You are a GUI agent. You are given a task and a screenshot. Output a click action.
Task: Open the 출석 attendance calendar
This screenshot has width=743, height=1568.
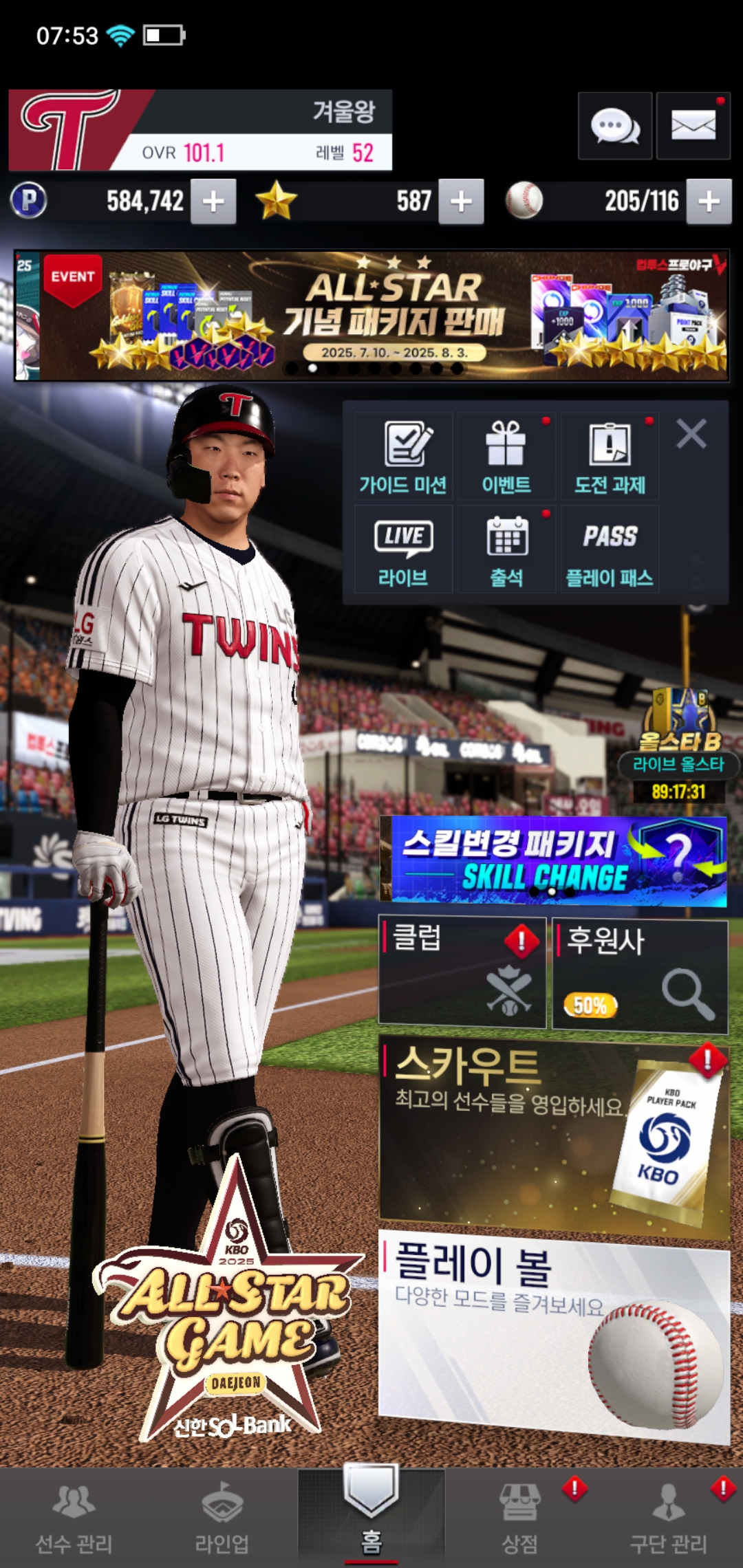pos(506,549)
